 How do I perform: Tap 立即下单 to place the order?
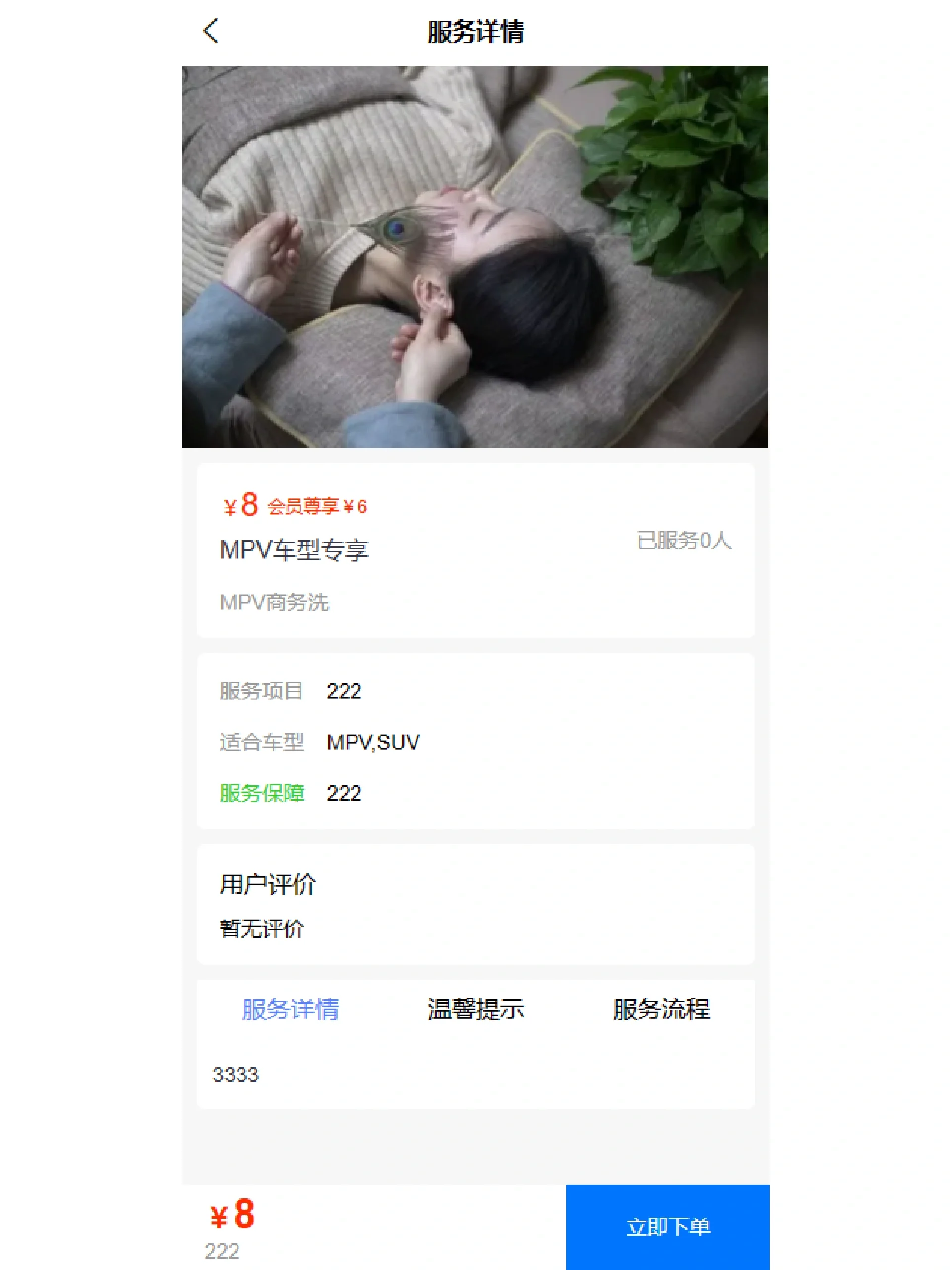click(667, 1226)
